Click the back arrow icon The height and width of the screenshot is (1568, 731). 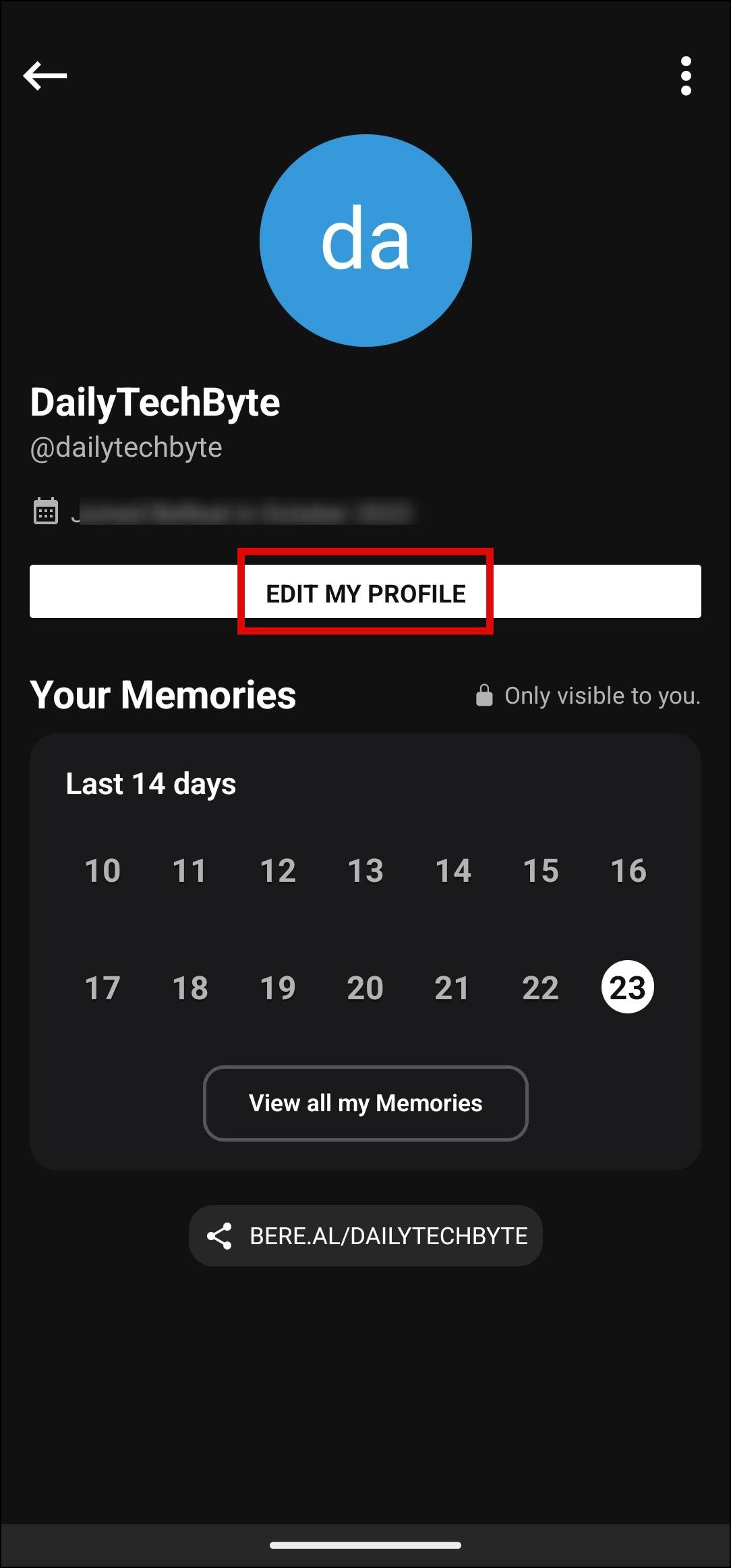coord(45,75)
